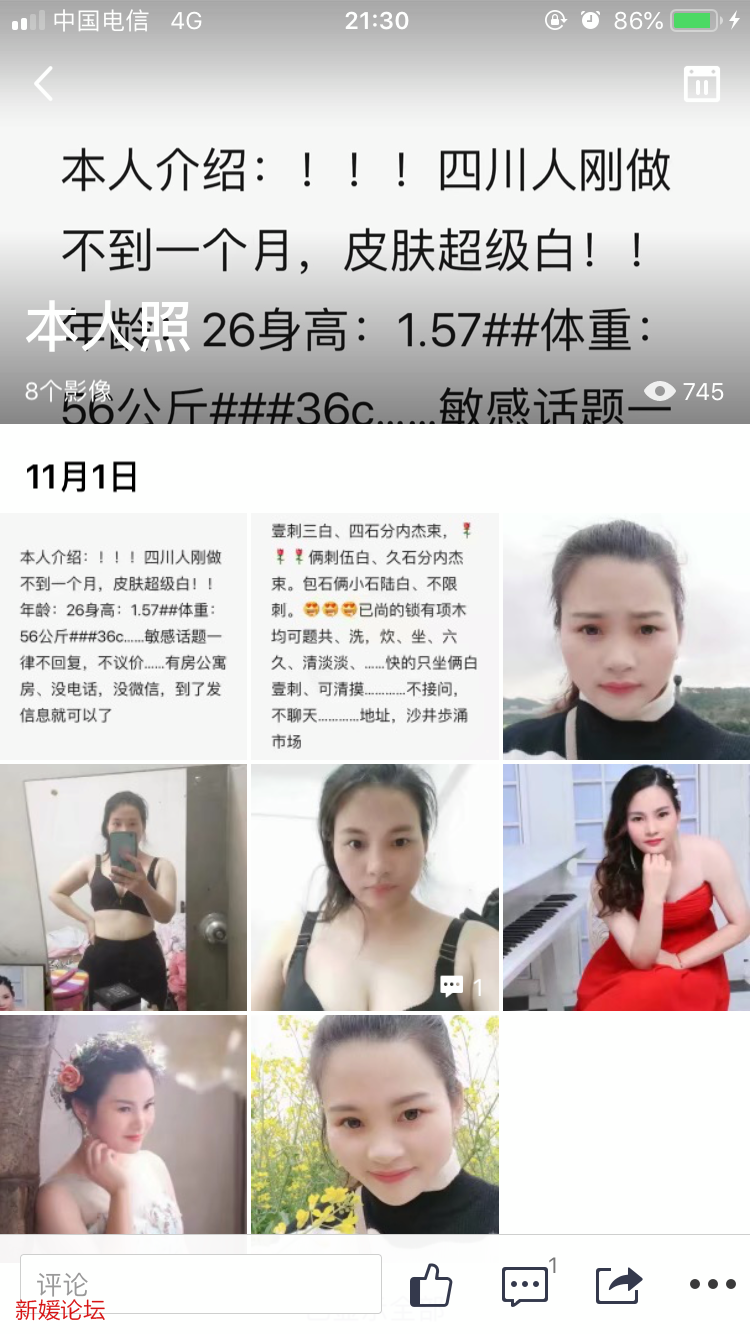
Task: Tap the 评论 comment input field
Action: tap(200, 1284)
